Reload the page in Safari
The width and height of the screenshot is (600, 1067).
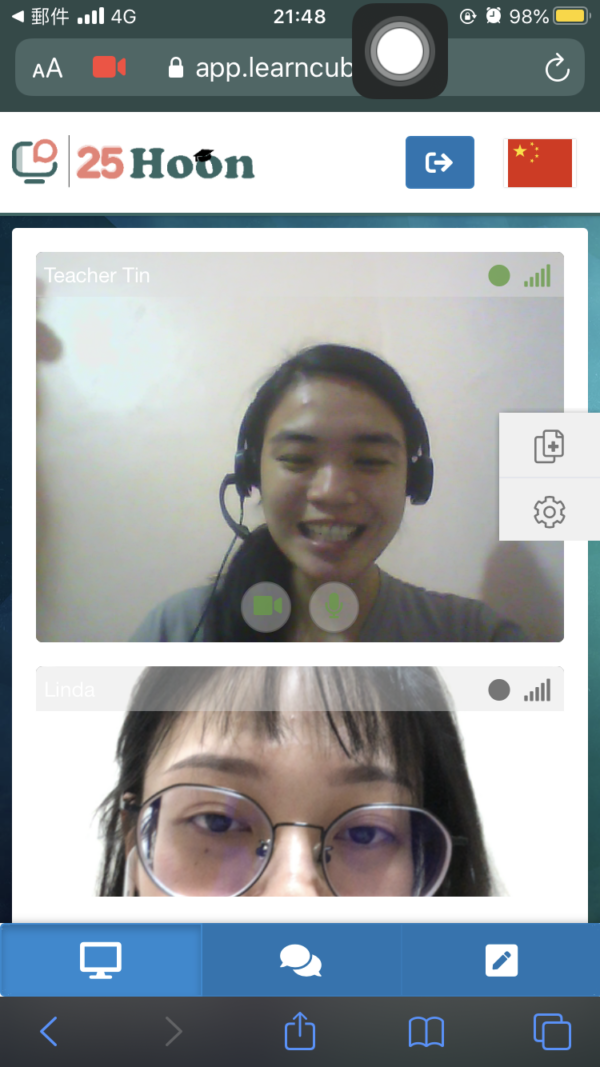[x=557, y=68]
